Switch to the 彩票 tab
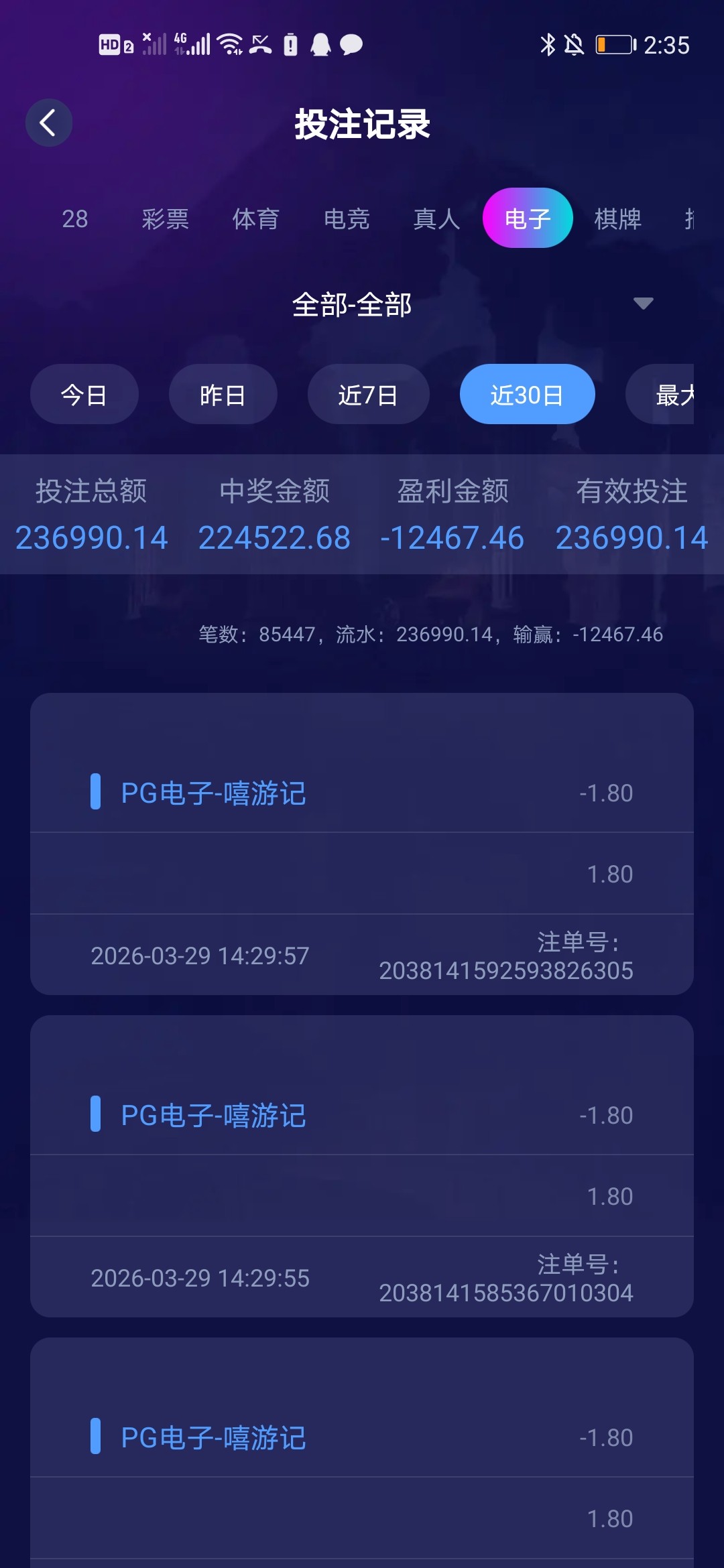The width and height of the screenshot is (724, 1568). click(x=164, y=219)
